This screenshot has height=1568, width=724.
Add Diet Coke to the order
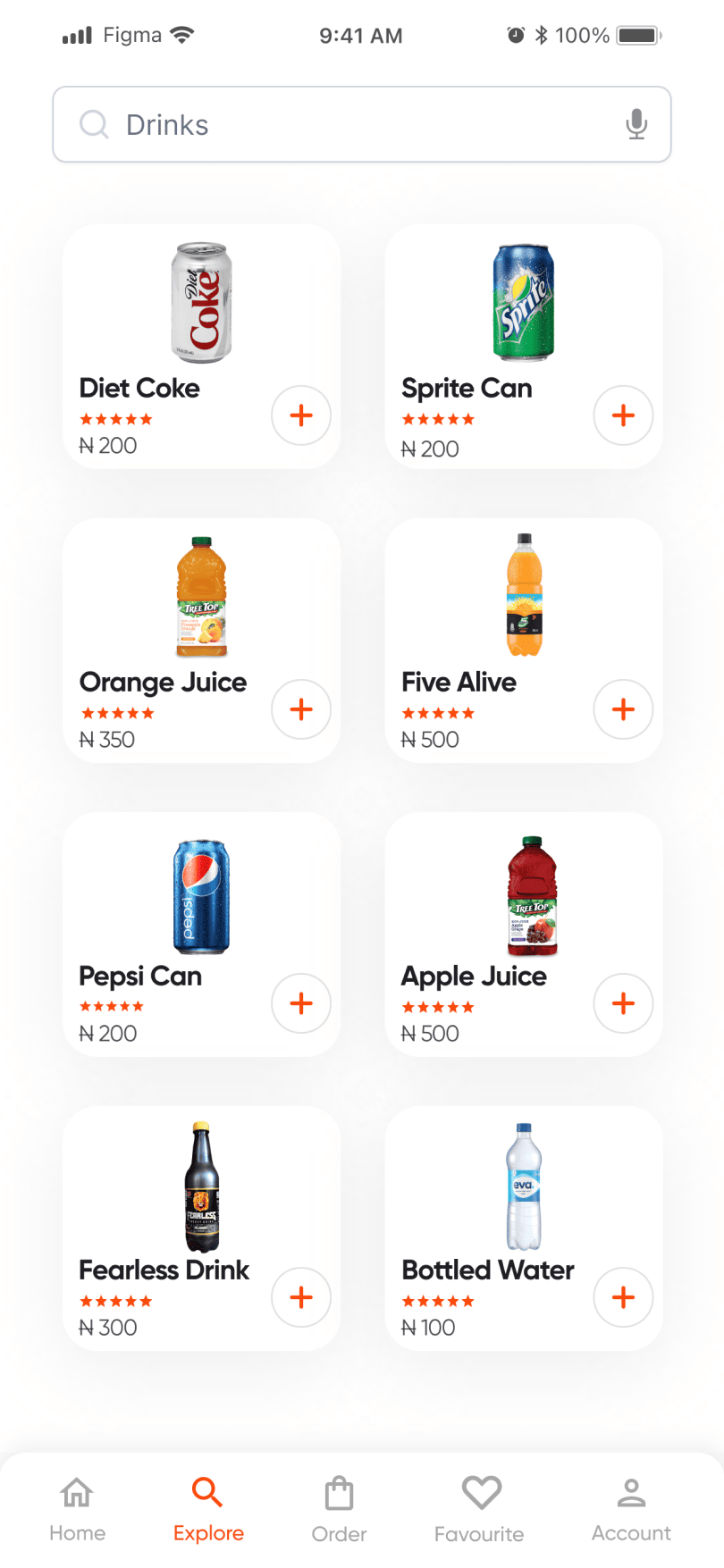pos(301,415)
